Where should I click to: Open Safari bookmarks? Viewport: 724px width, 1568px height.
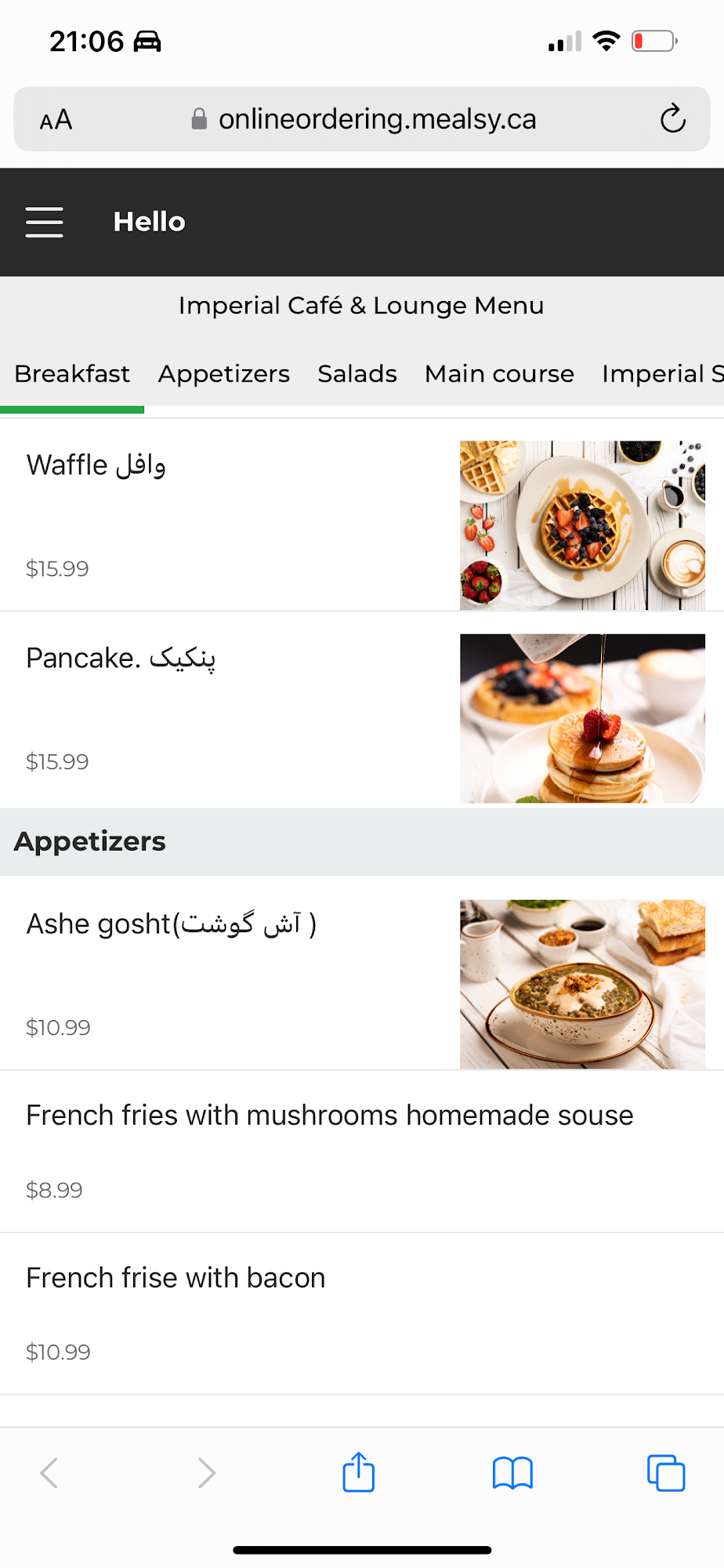click(512, 1472)
